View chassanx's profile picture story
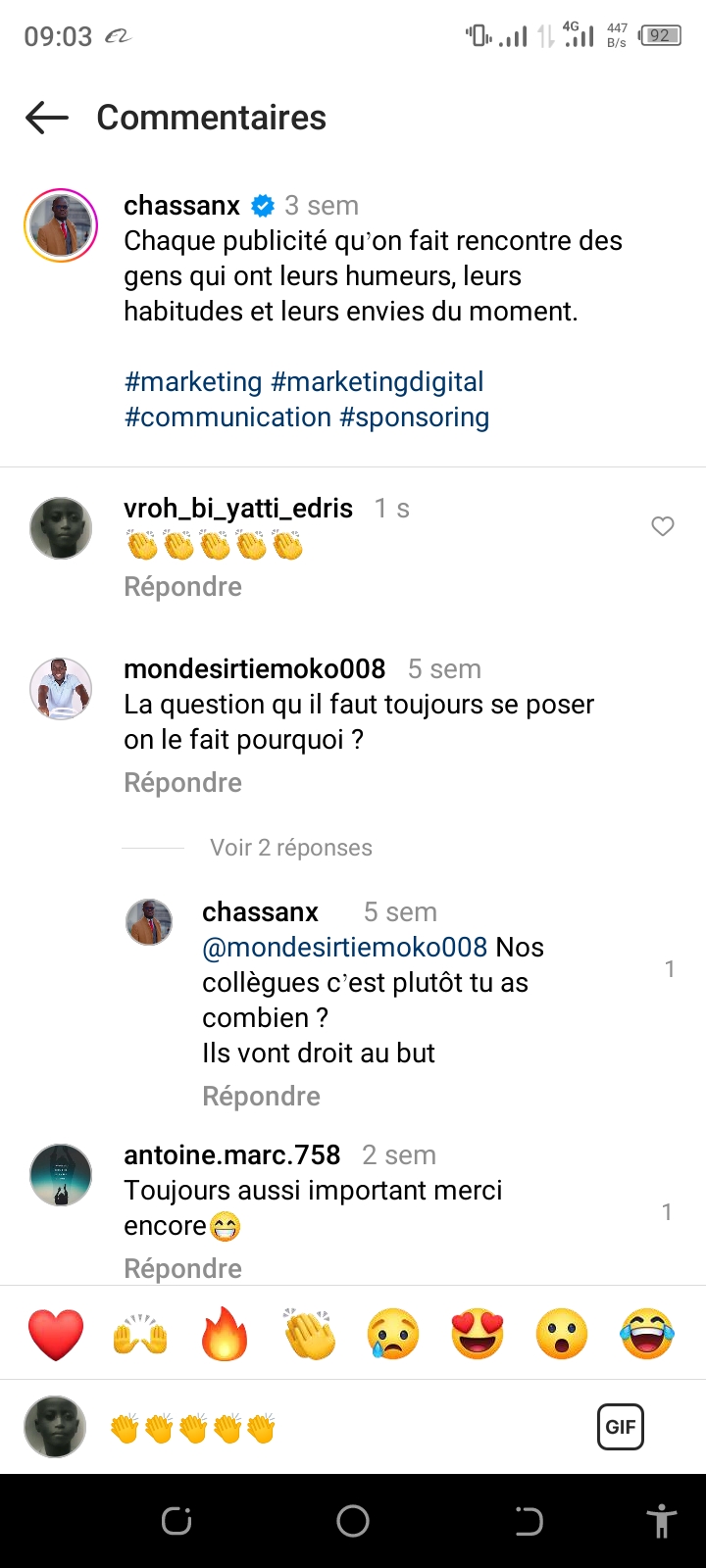The width and height of the screenshot is (706, 1568). [61, 224]
